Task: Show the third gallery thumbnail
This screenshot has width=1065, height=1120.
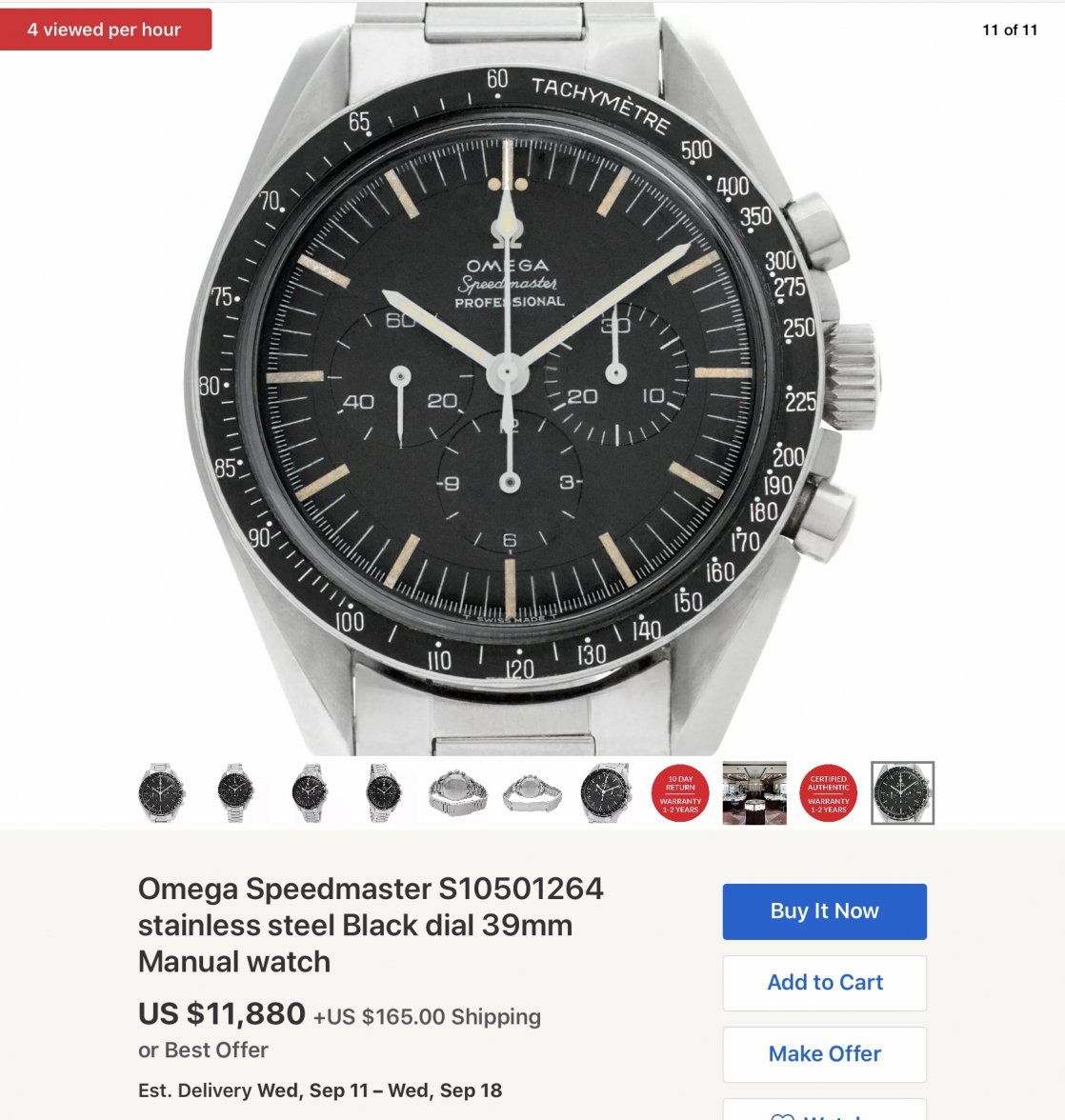Action: [x=310, y=792]
